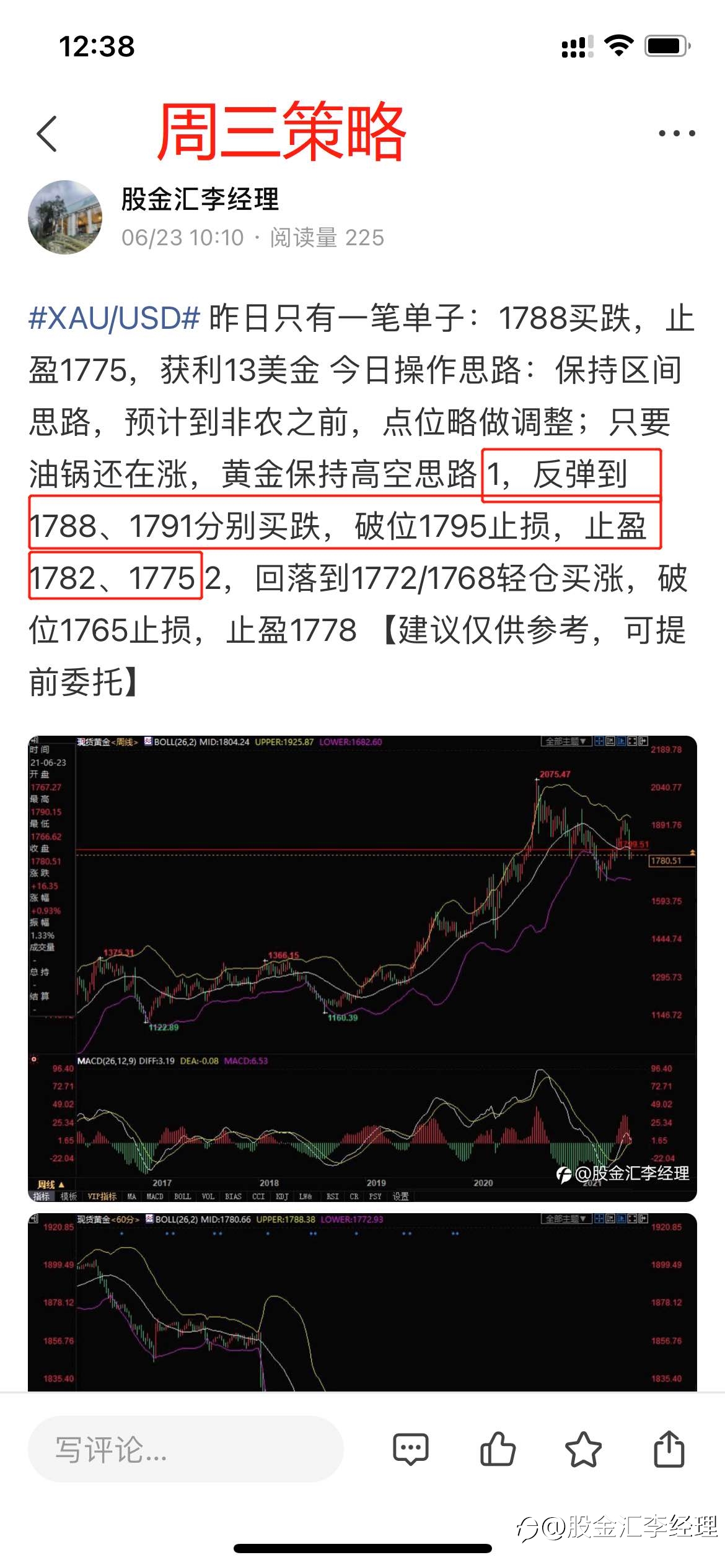This screenshot has width=725, height=1568.
Task: Go back using the back arrow
Action: tap(47, 133)
